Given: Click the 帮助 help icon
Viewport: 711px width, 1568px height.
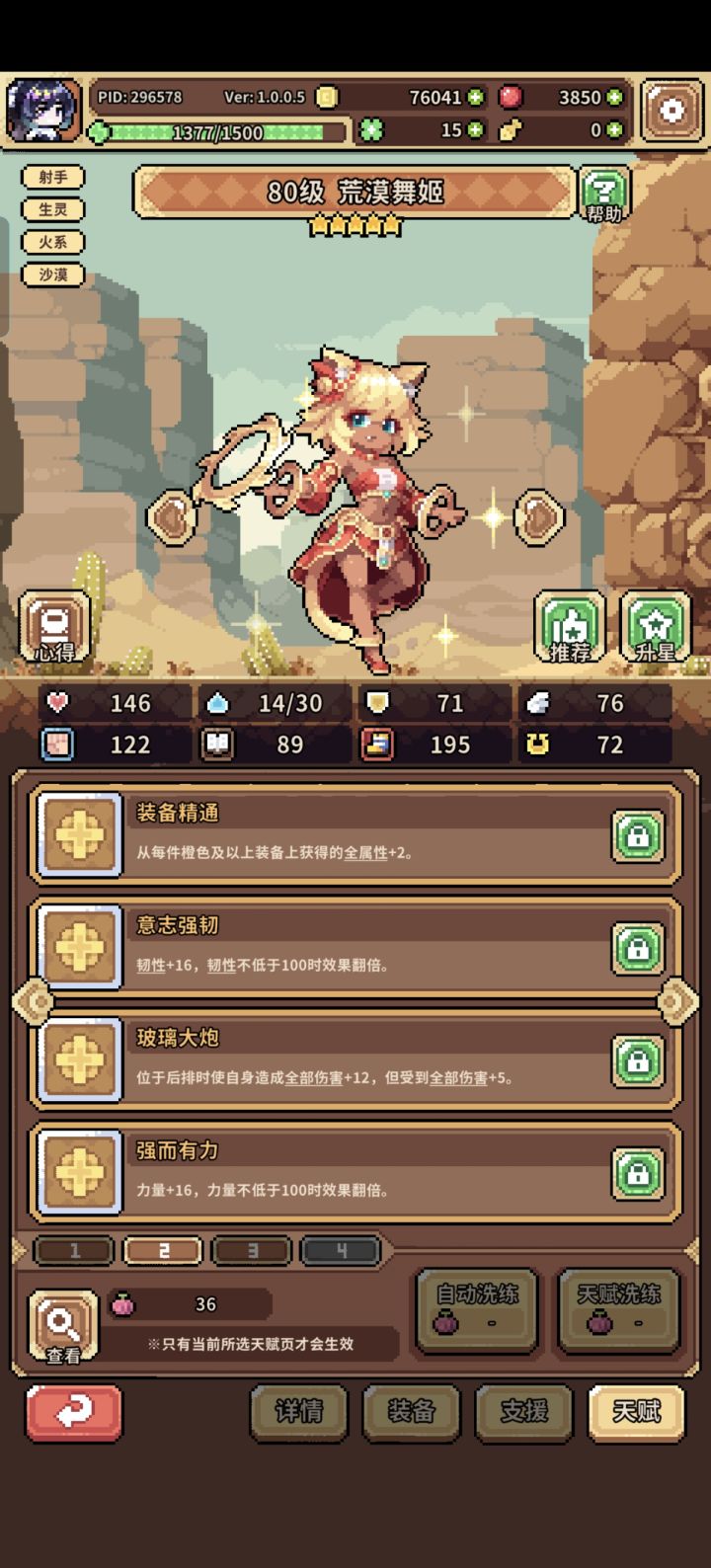Looking at the screenshot, I should (x=606, y=193).
